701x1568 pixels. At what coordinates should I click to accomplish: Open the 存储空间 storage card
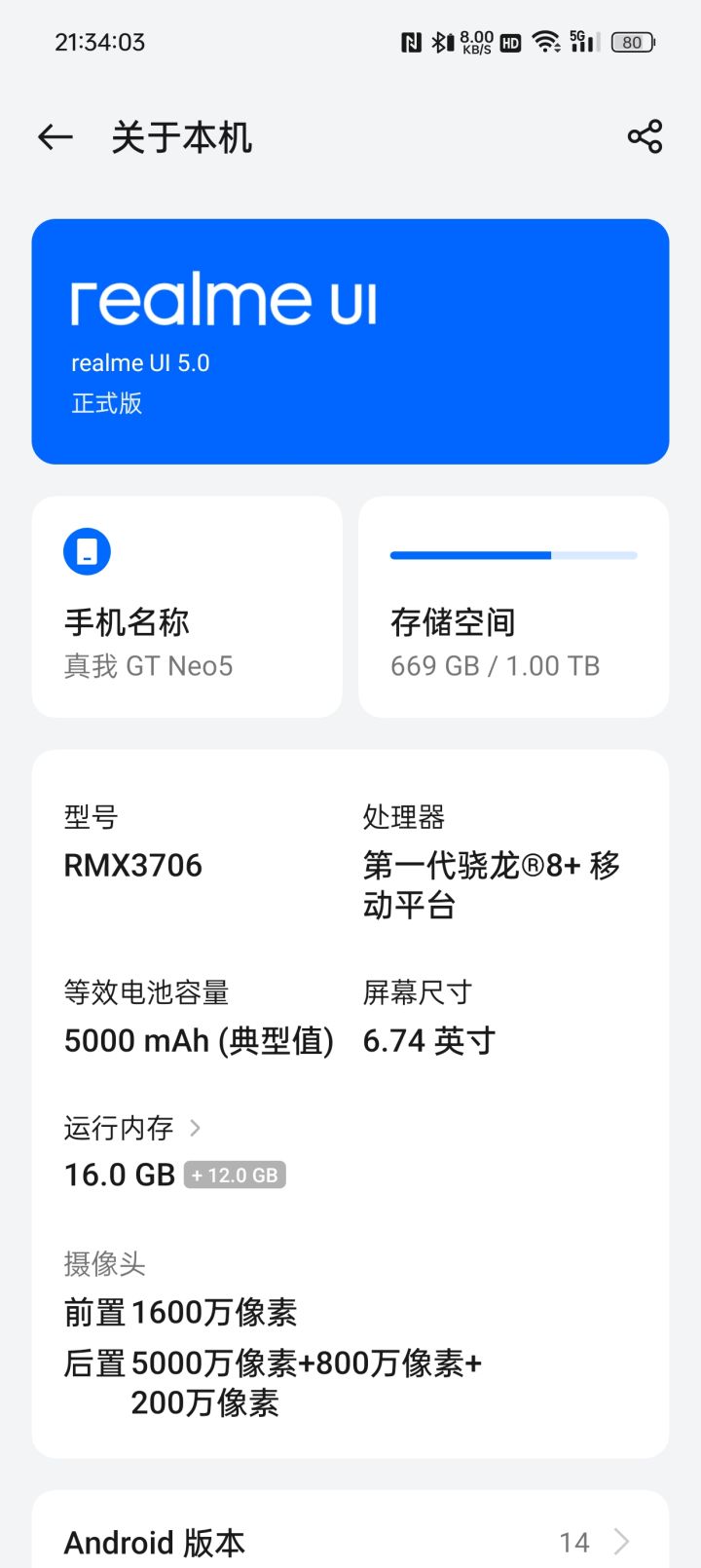(513, 607)
